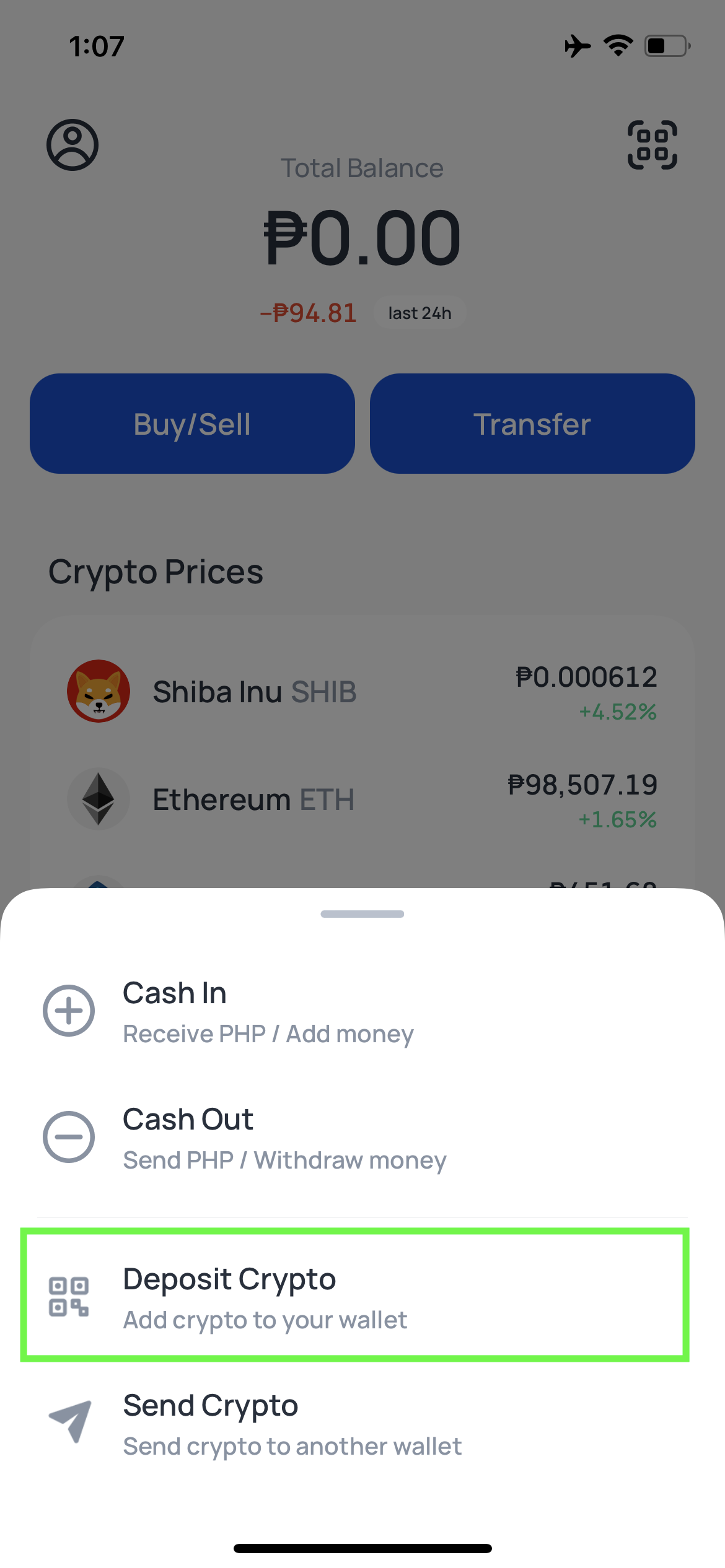Tap the Total Balance amount
Image resolution: width=725 pixels, height=1568 pixels.
(362, 238)
